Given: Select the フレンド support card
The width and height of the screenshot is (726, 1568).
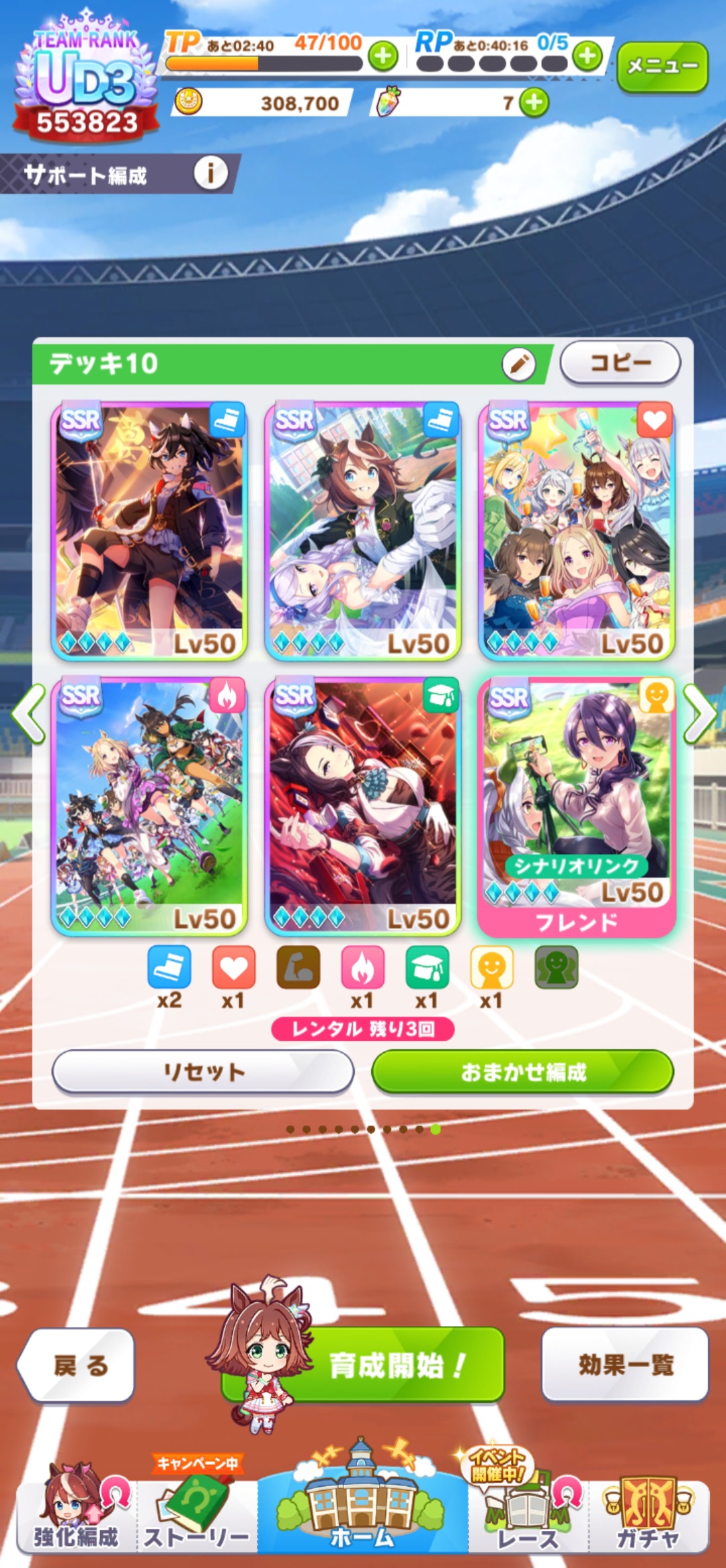Looking at the screenshot, I should point(576,806).
